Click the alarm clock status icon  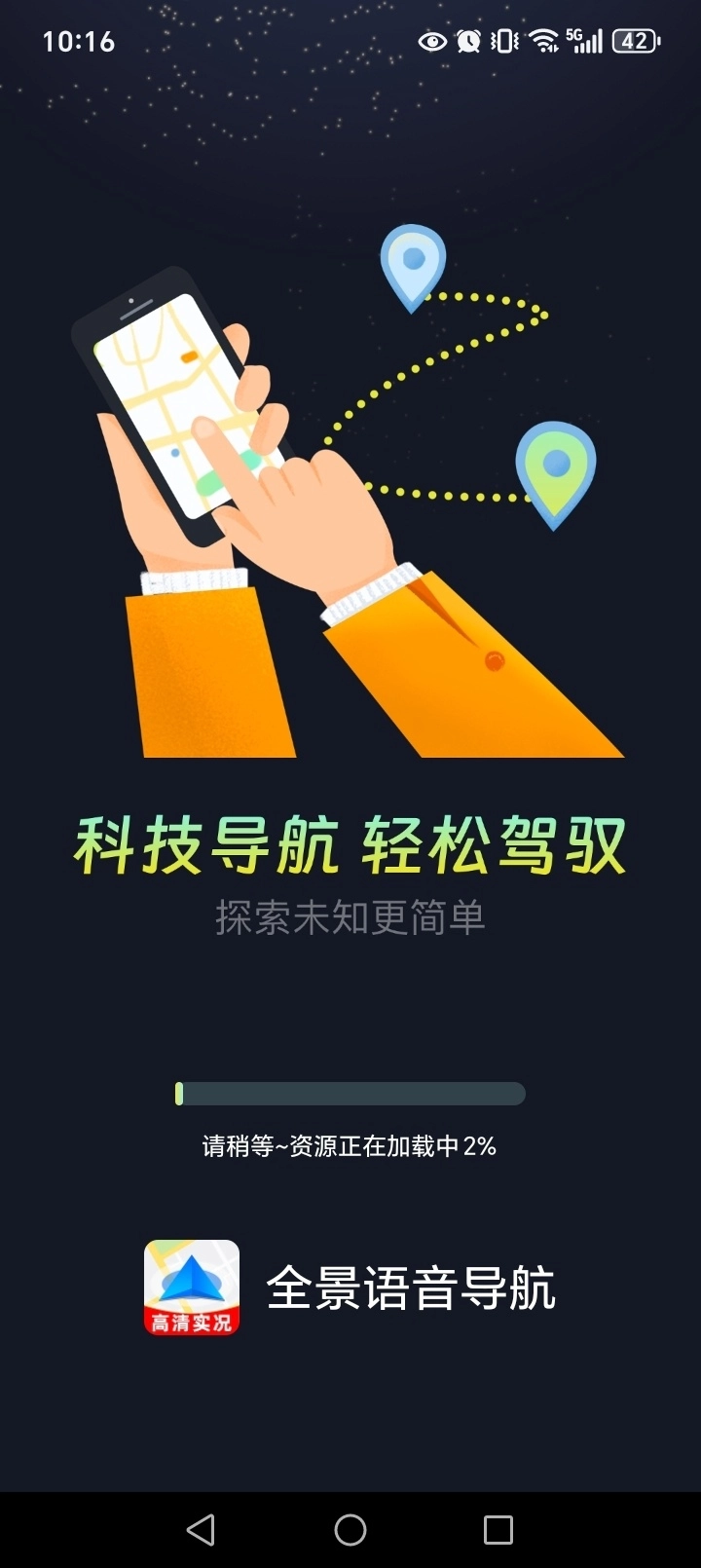pos(468,41)
